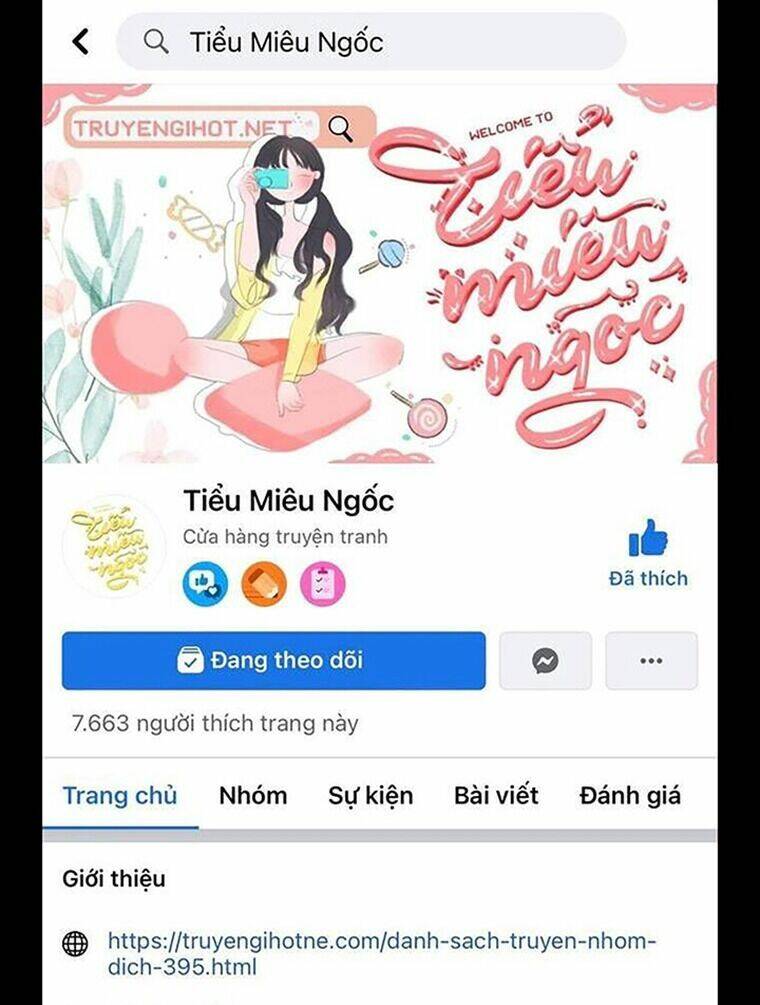Tap the orange pencil page badge
Viewport: 760px width, 1005px height.
point(264,583)
